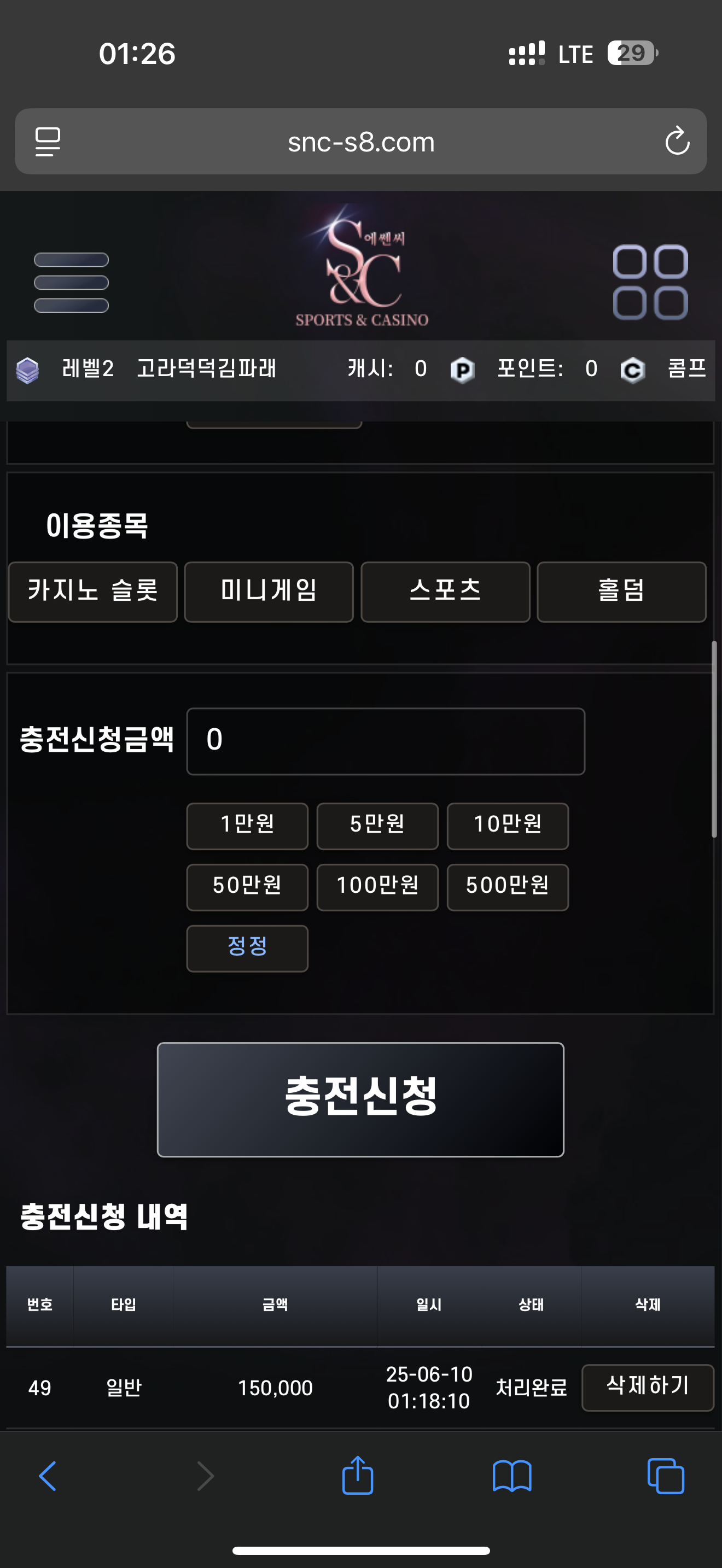Add 5만원 to the amount
The height and width of the screenshot is (1568, 722).
point(377,826)
